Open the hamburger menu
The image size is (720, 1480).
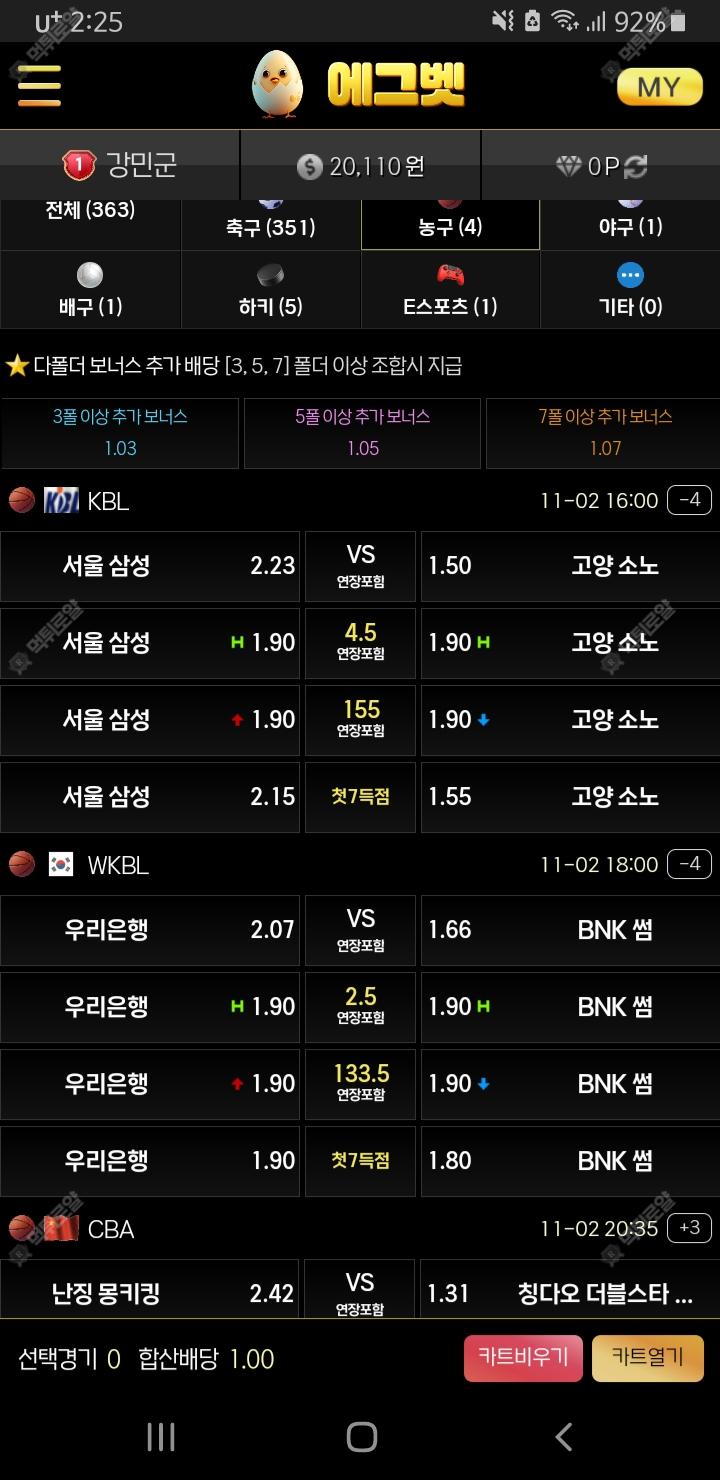(x=39, y=86)
